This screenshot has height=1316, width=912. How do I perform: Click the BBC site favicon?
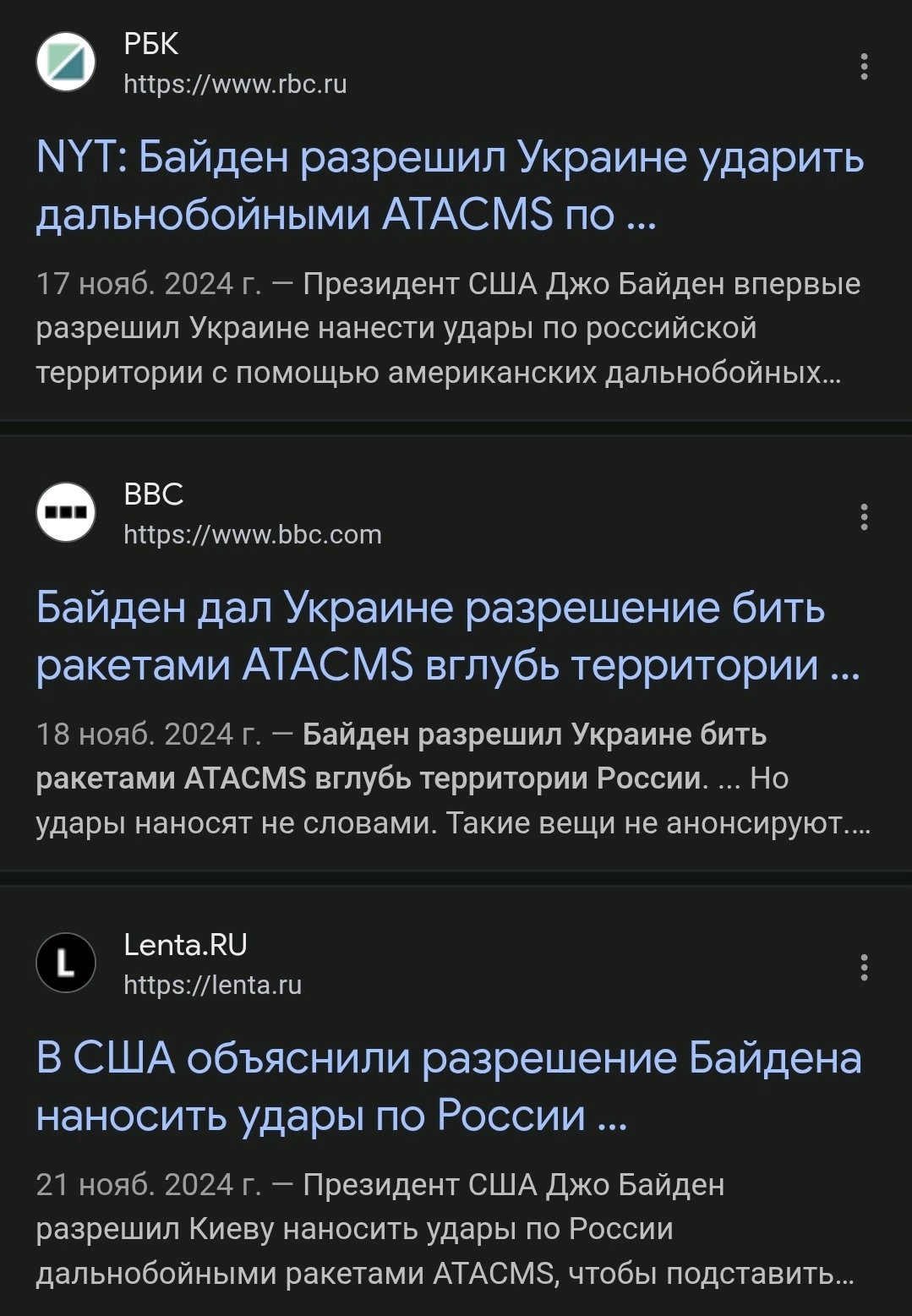64,513
